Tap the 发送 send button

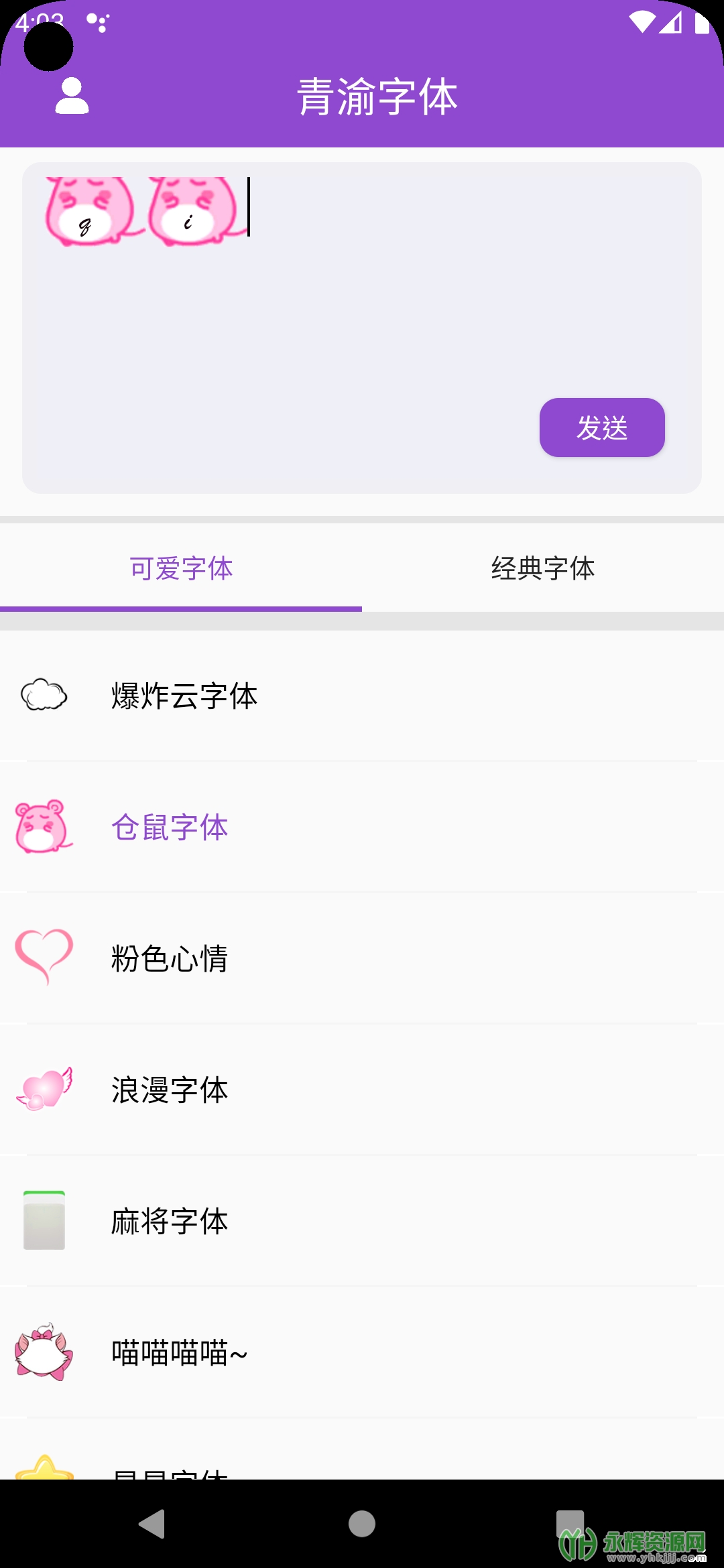pos(601,428)
